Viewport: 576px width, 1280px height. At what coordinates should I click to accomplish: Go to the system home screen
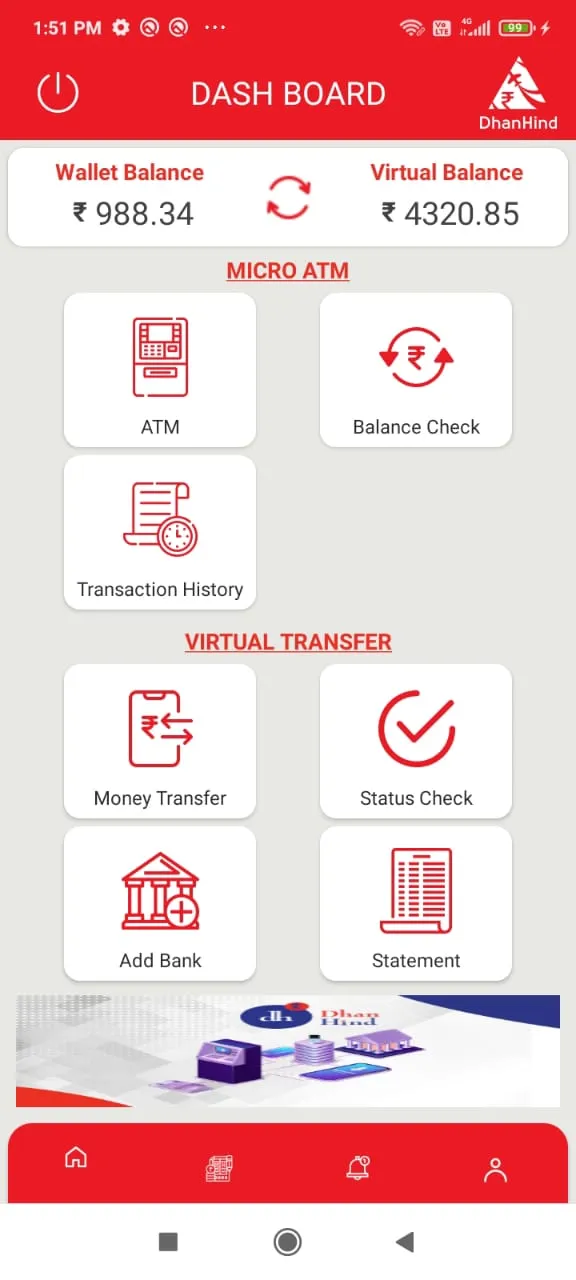[x=288, y=1242]
